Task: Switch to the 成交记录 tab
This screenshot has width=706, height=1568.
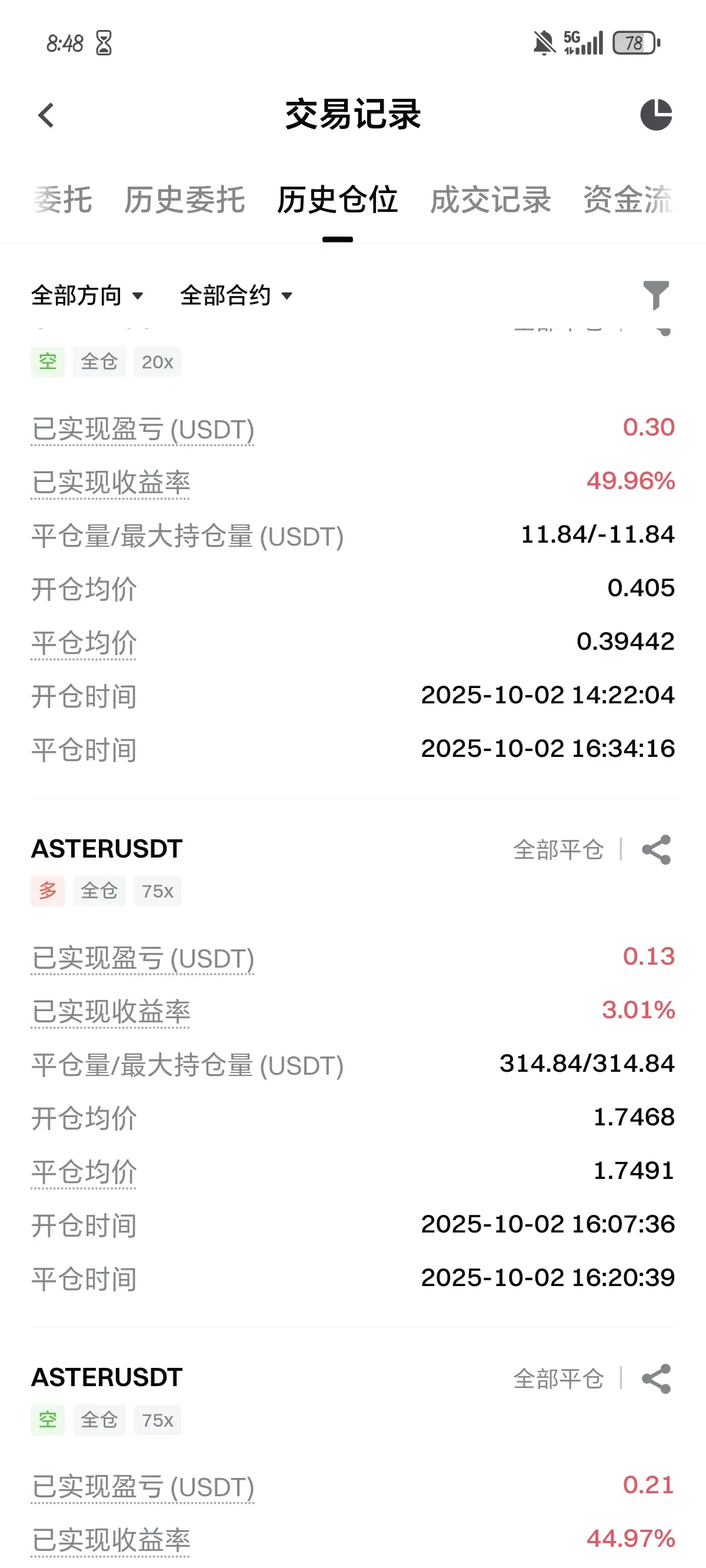Action: (x=491, y=200)
